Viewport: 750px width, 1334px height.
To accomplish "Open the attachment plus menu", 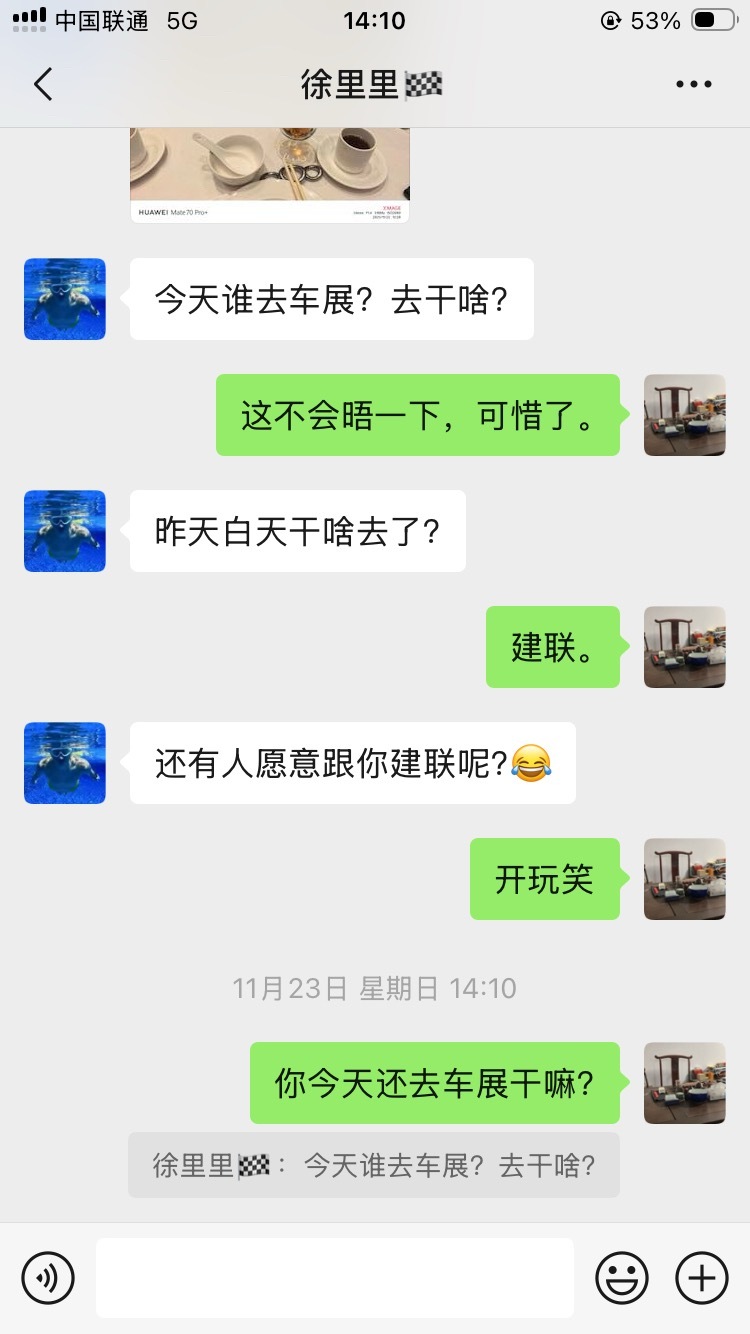I will [701, 1277].
